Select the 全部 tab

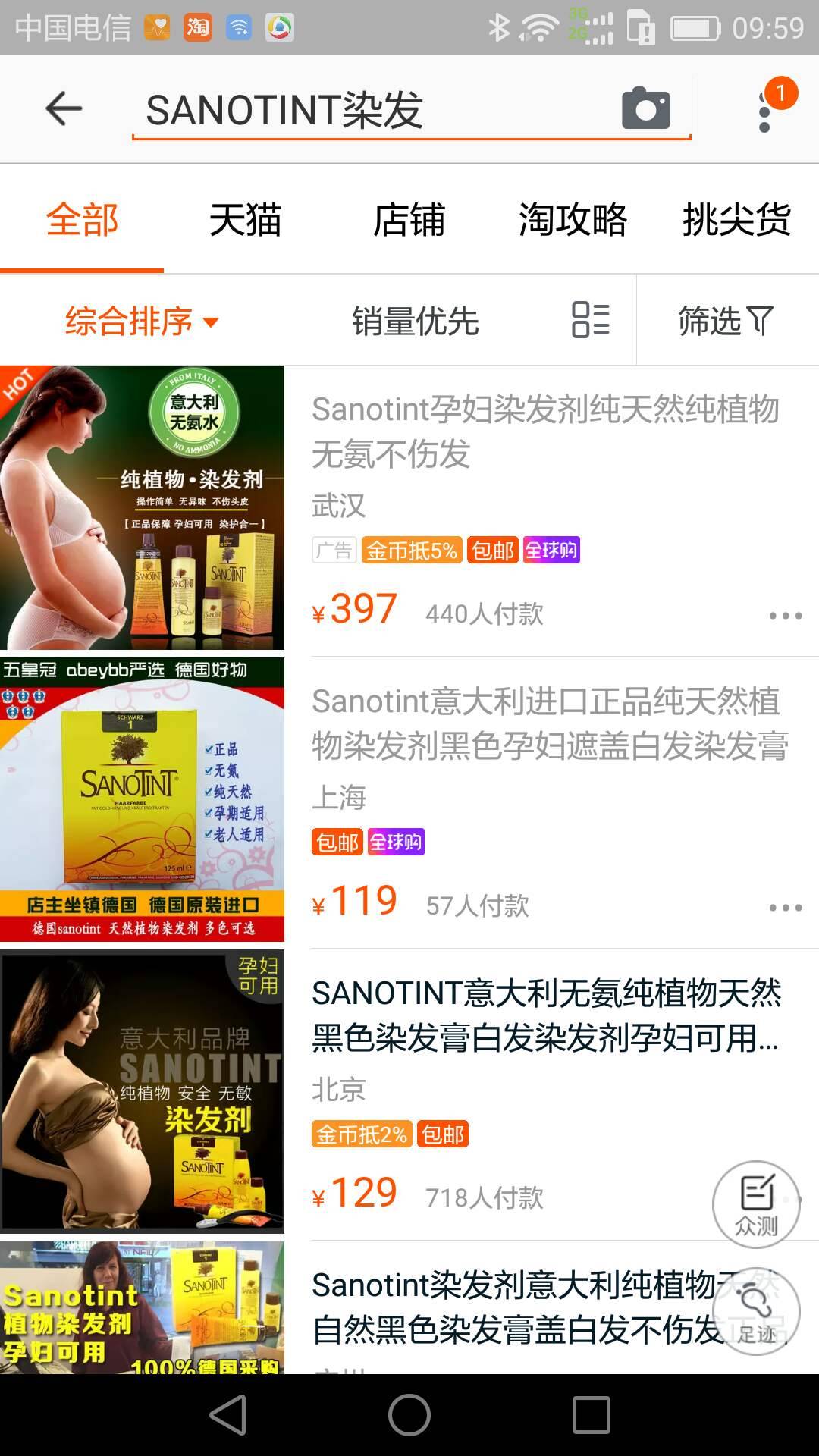[x=82, y=221]
